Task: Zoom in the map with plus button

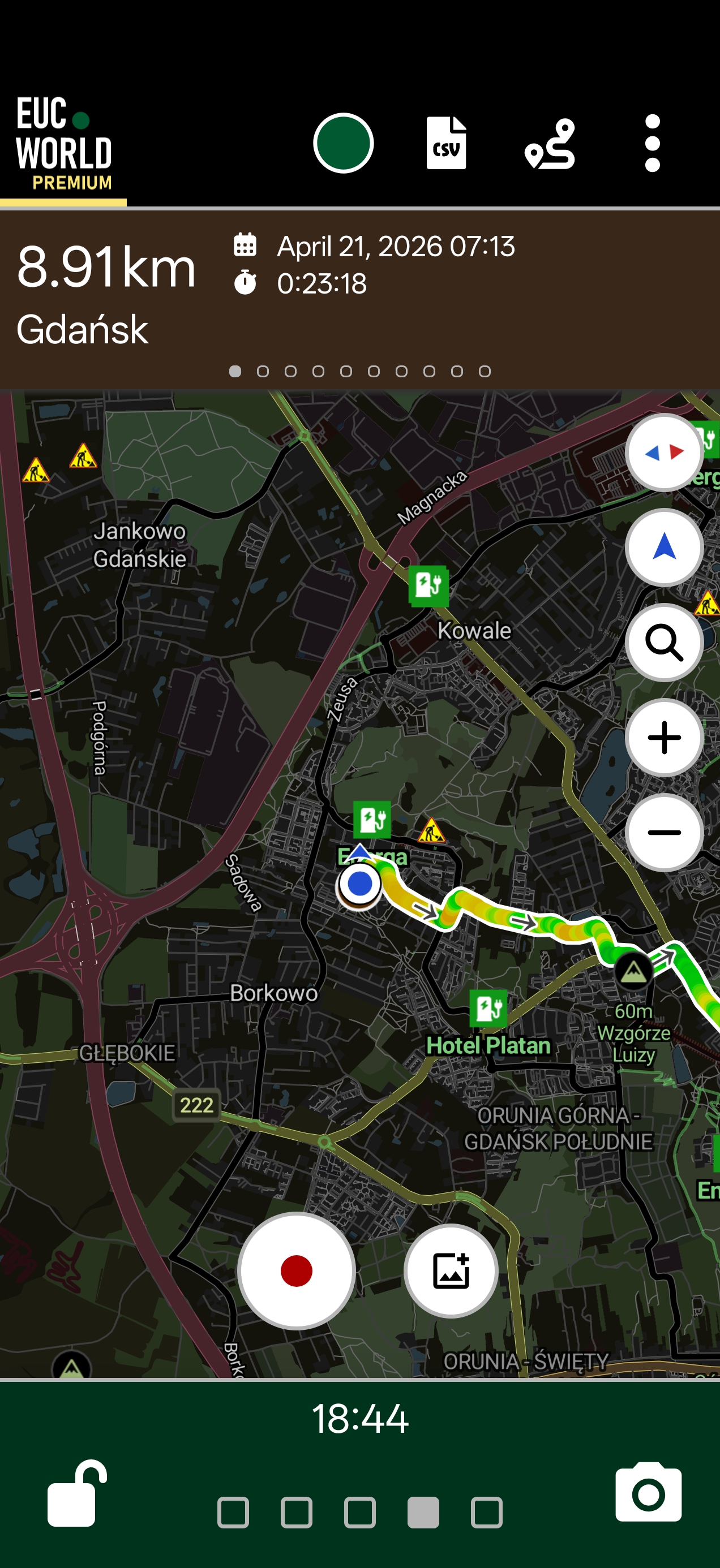Action: pyautogui.click(x=664, y=737)
